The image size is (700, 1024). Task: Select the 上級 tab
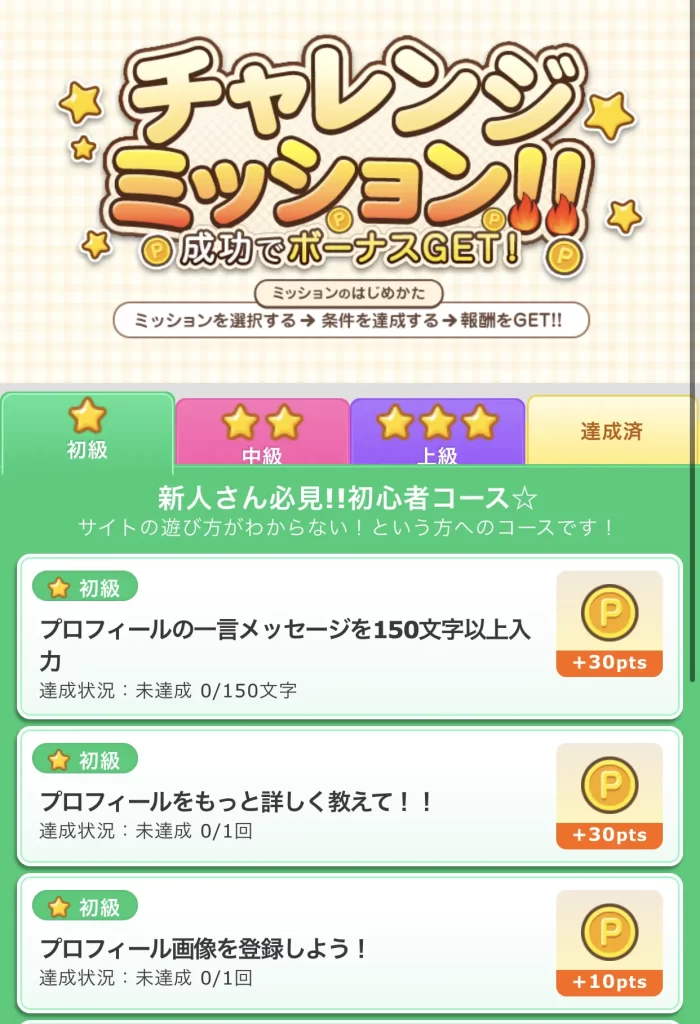coord(437,432)
